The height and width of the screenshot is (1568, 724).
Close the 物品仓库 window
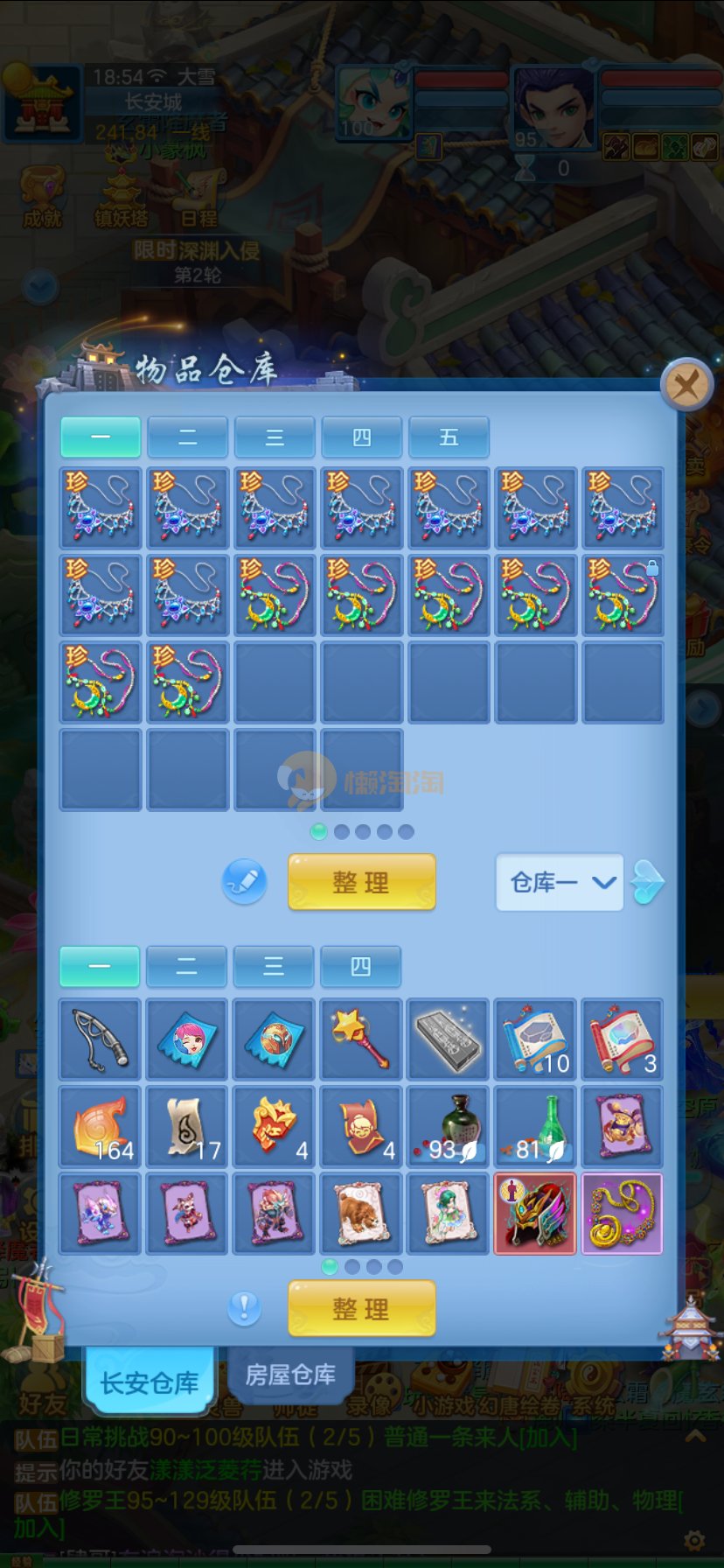coord(686,385)
